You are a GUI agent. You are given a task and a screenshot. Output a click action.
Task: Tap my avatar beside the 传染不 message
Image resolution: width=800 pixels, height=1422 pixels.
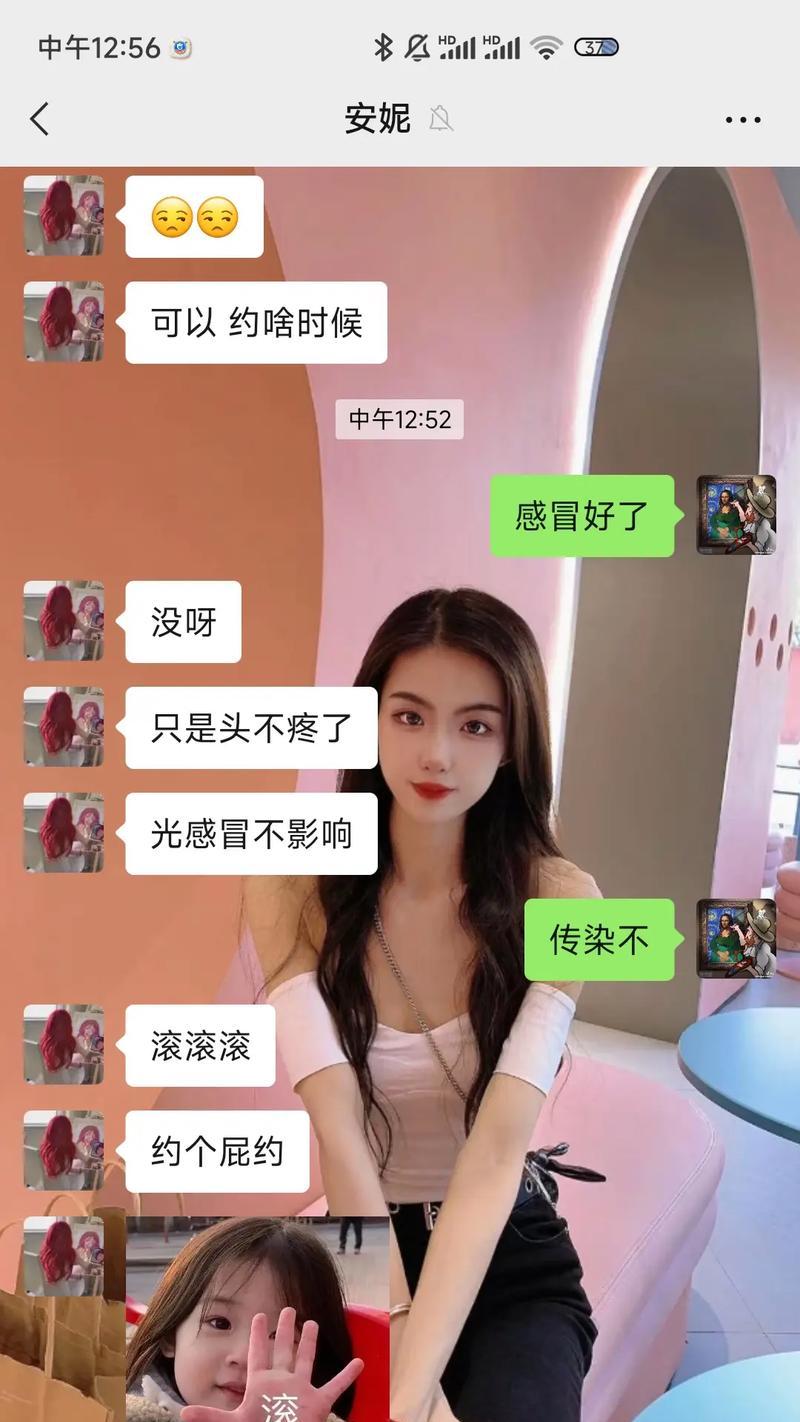pyautogui.click(x=736, y=939)
